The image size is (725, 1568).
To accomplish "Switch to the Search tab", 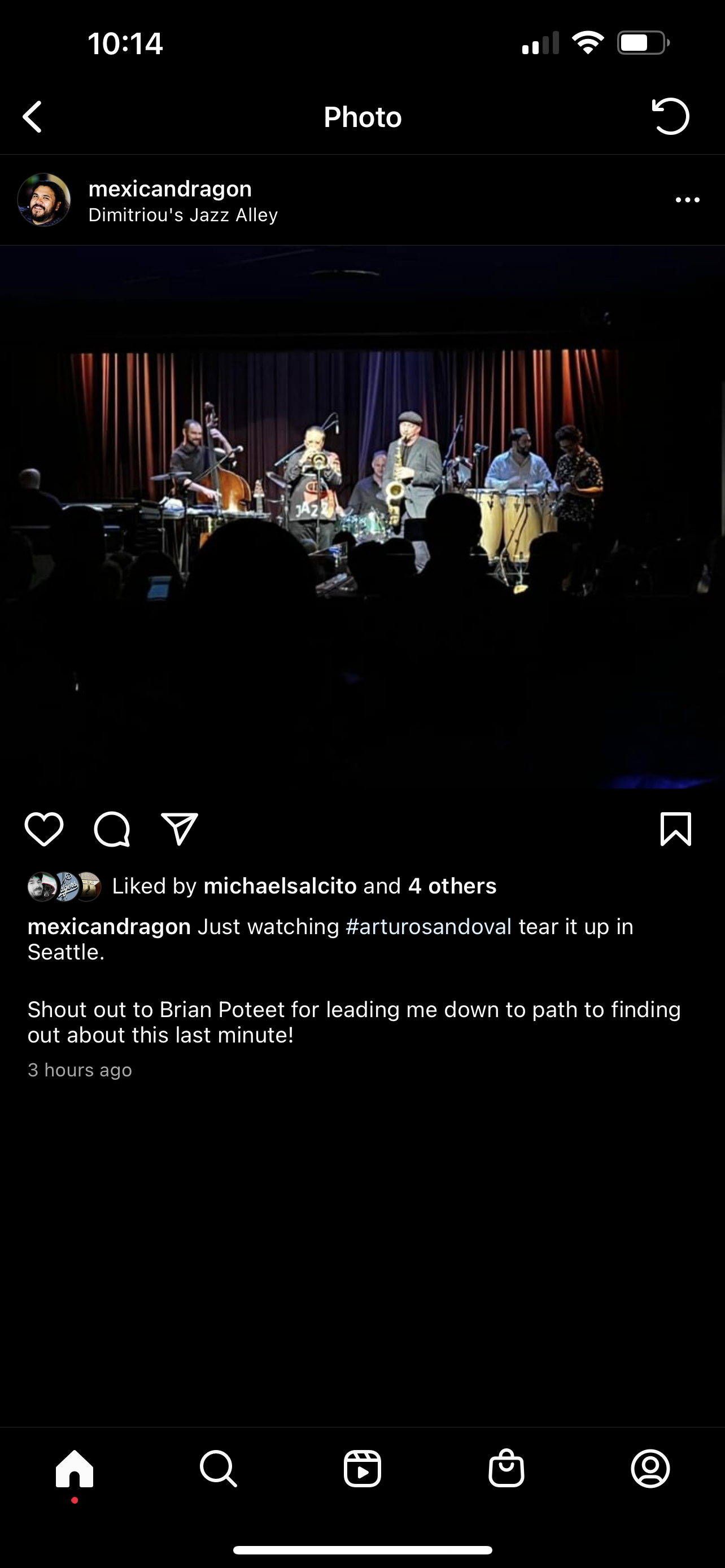I will pyautogui.click(x=218, y=1468).
